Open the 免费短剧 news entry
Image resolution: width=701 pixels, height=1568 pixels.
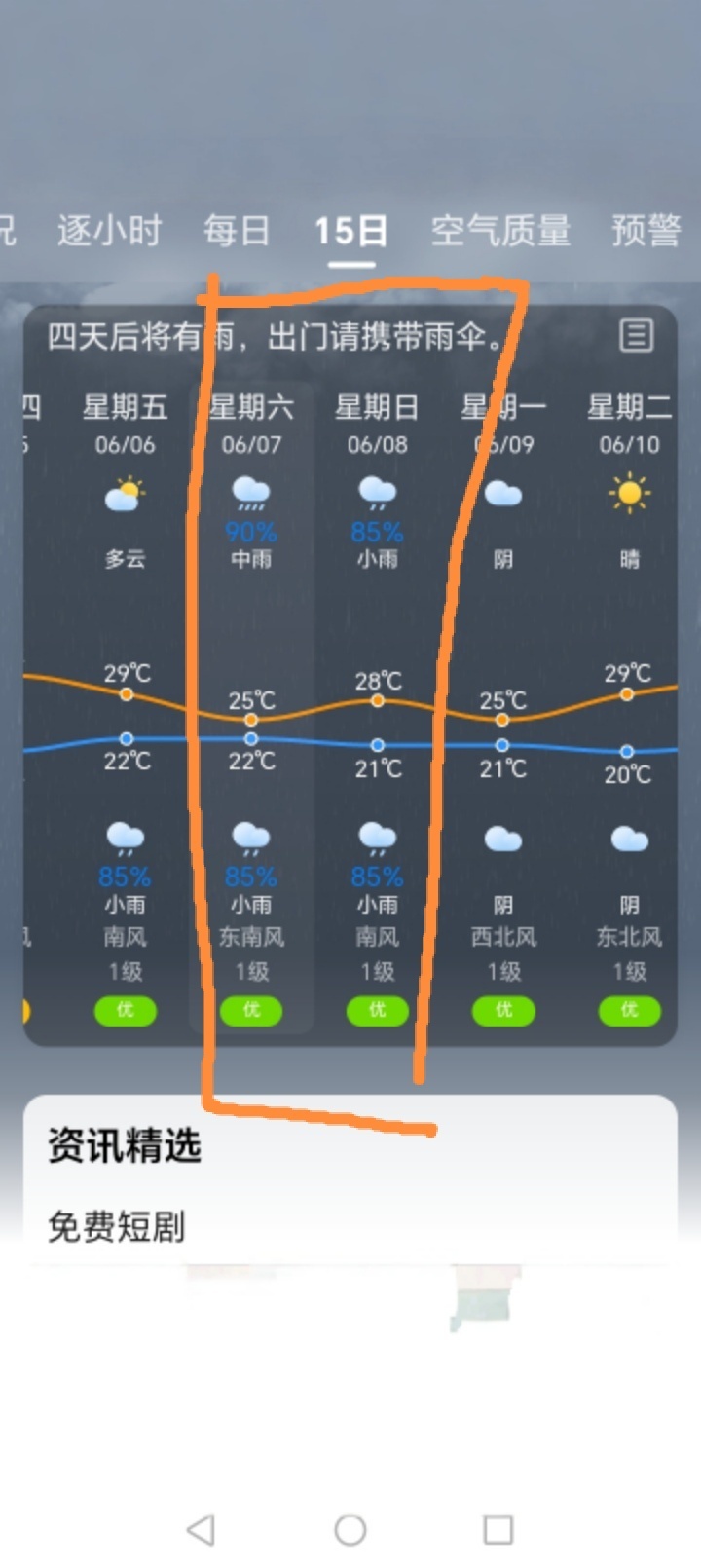pyautogui.click(x=117, y=1227)
